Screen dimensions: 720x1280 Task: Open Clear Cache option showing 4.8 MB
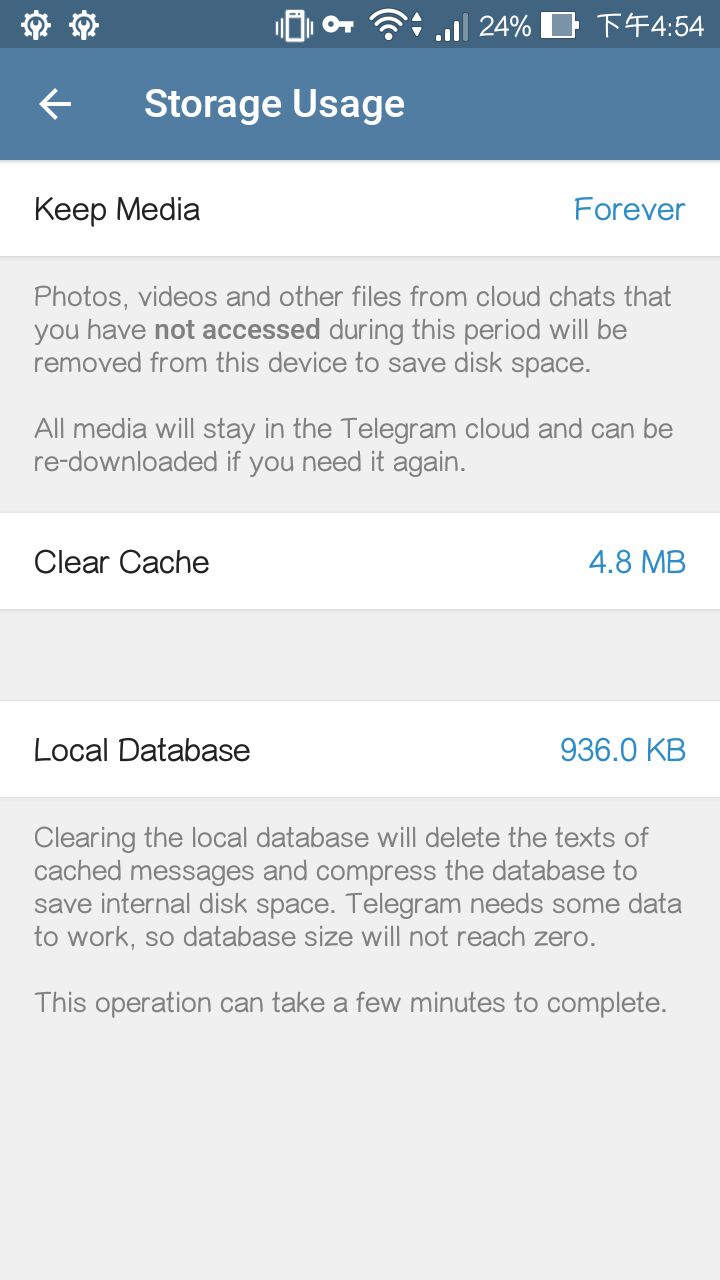click(x=360, y=562)
